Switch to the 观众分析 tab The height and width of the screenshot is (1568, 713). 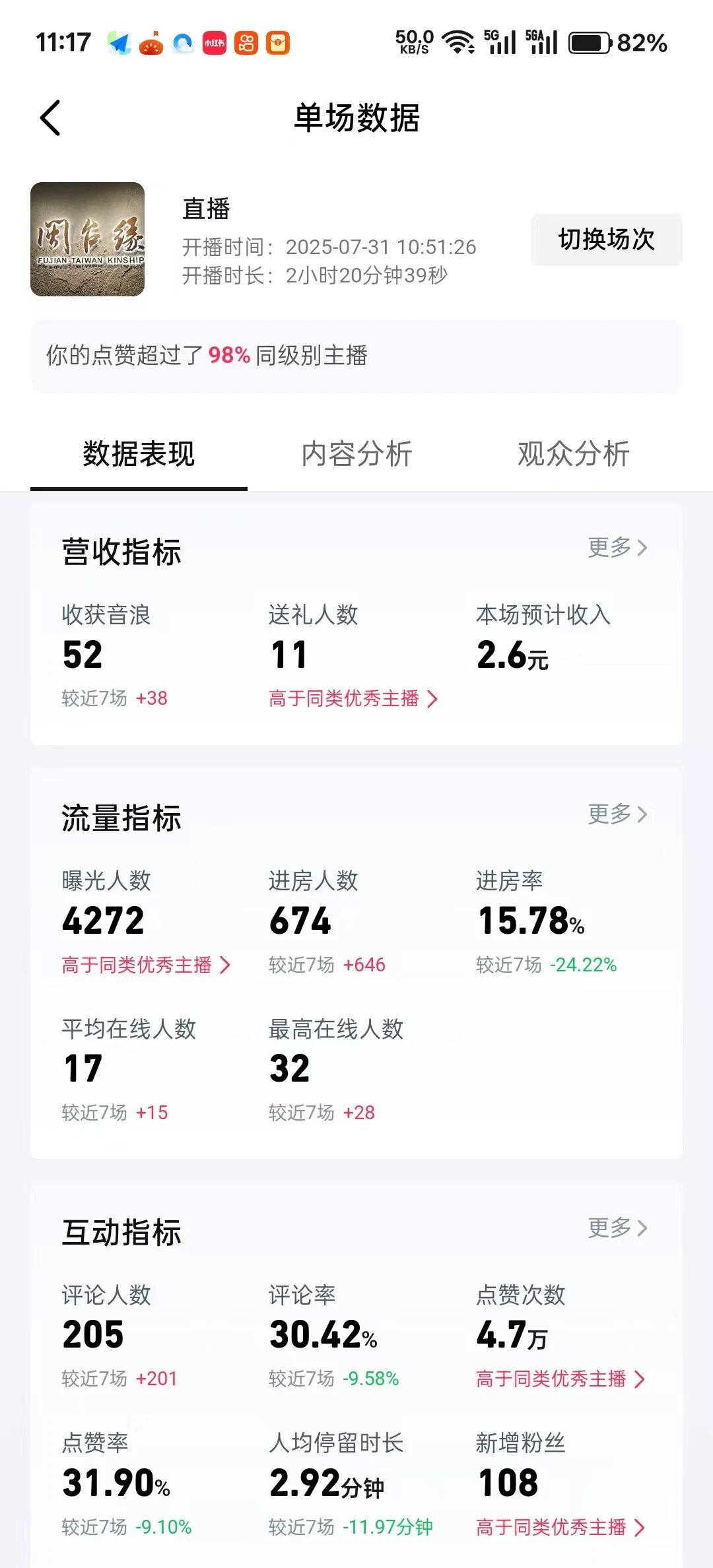point(573,454)
